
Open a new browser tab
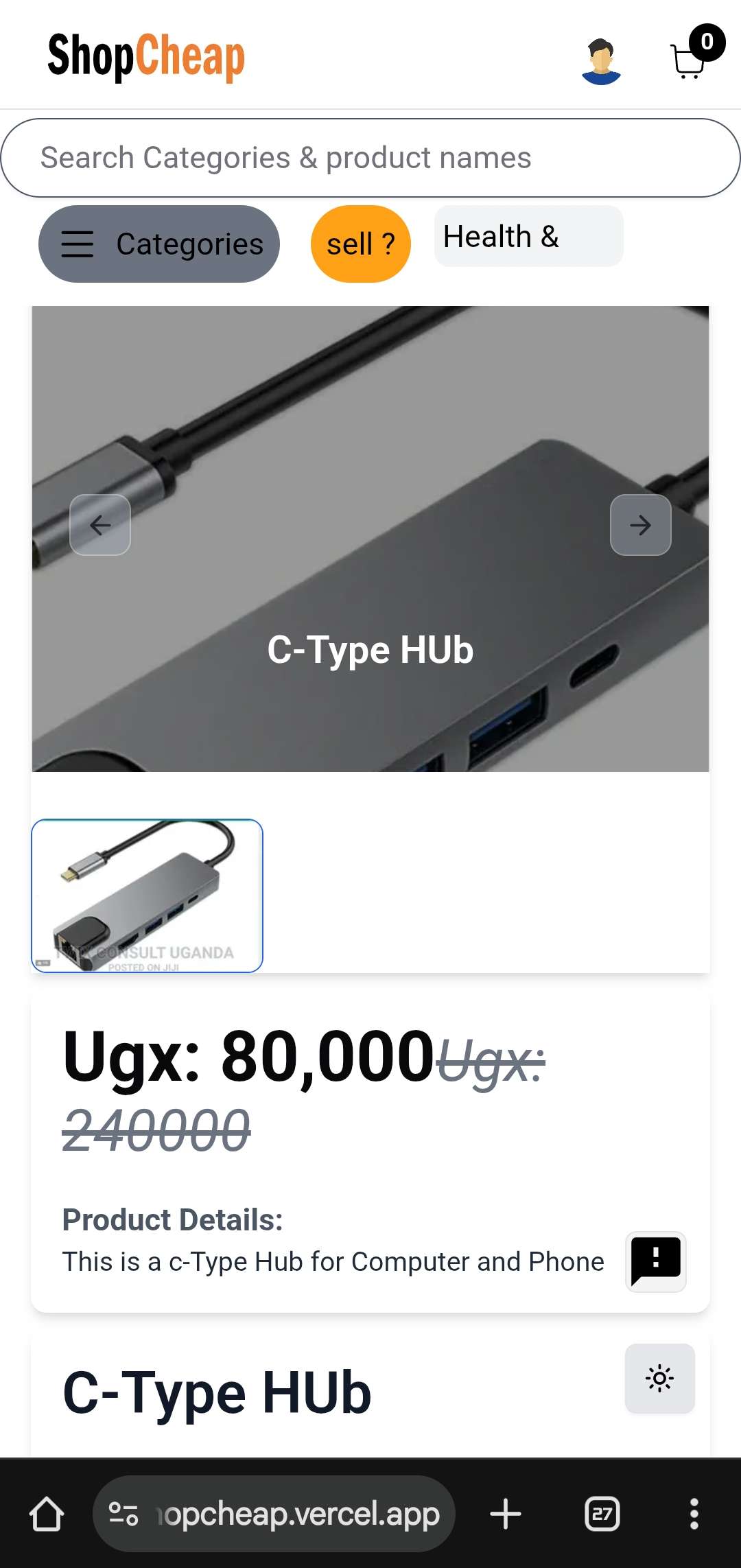[506, 1514]
